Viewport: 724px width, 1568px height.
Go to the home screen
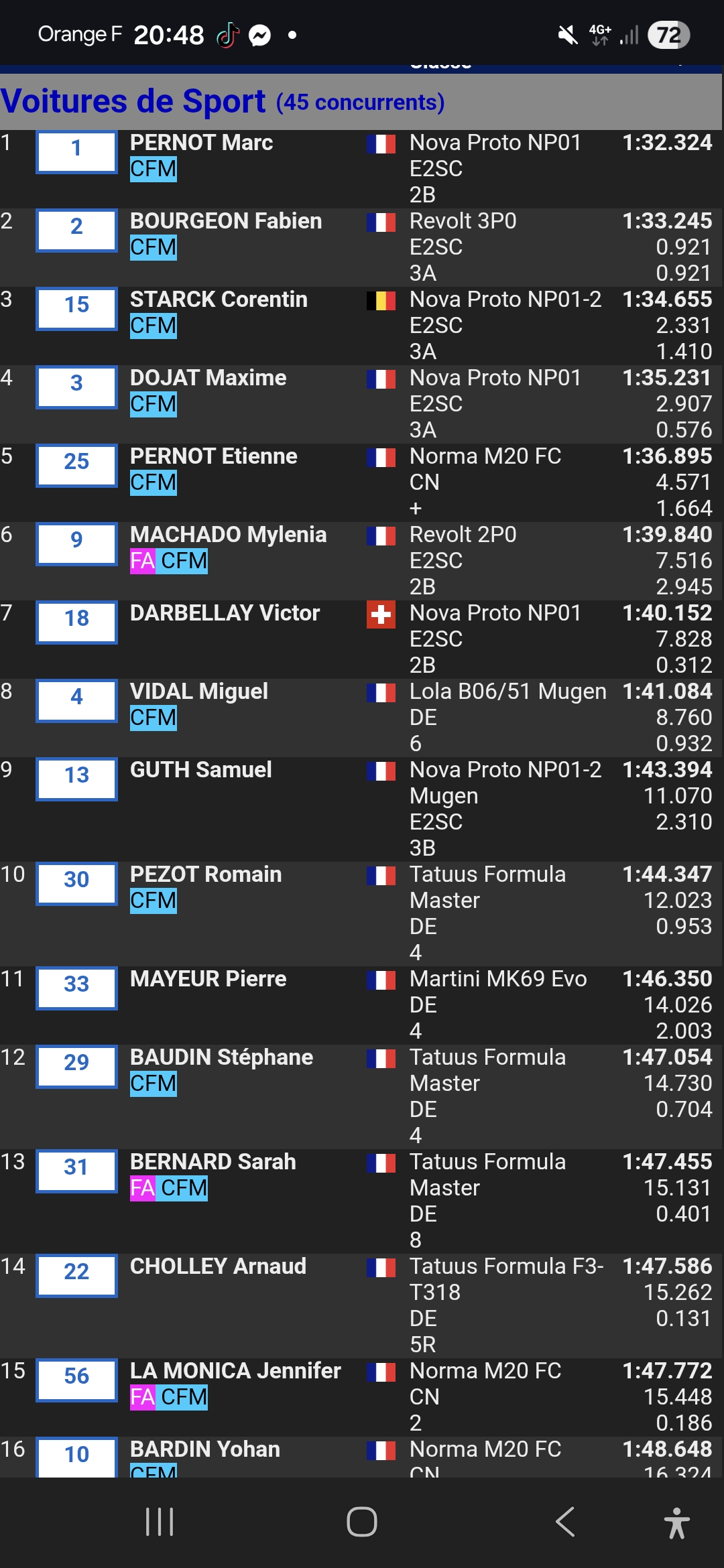361,1522
